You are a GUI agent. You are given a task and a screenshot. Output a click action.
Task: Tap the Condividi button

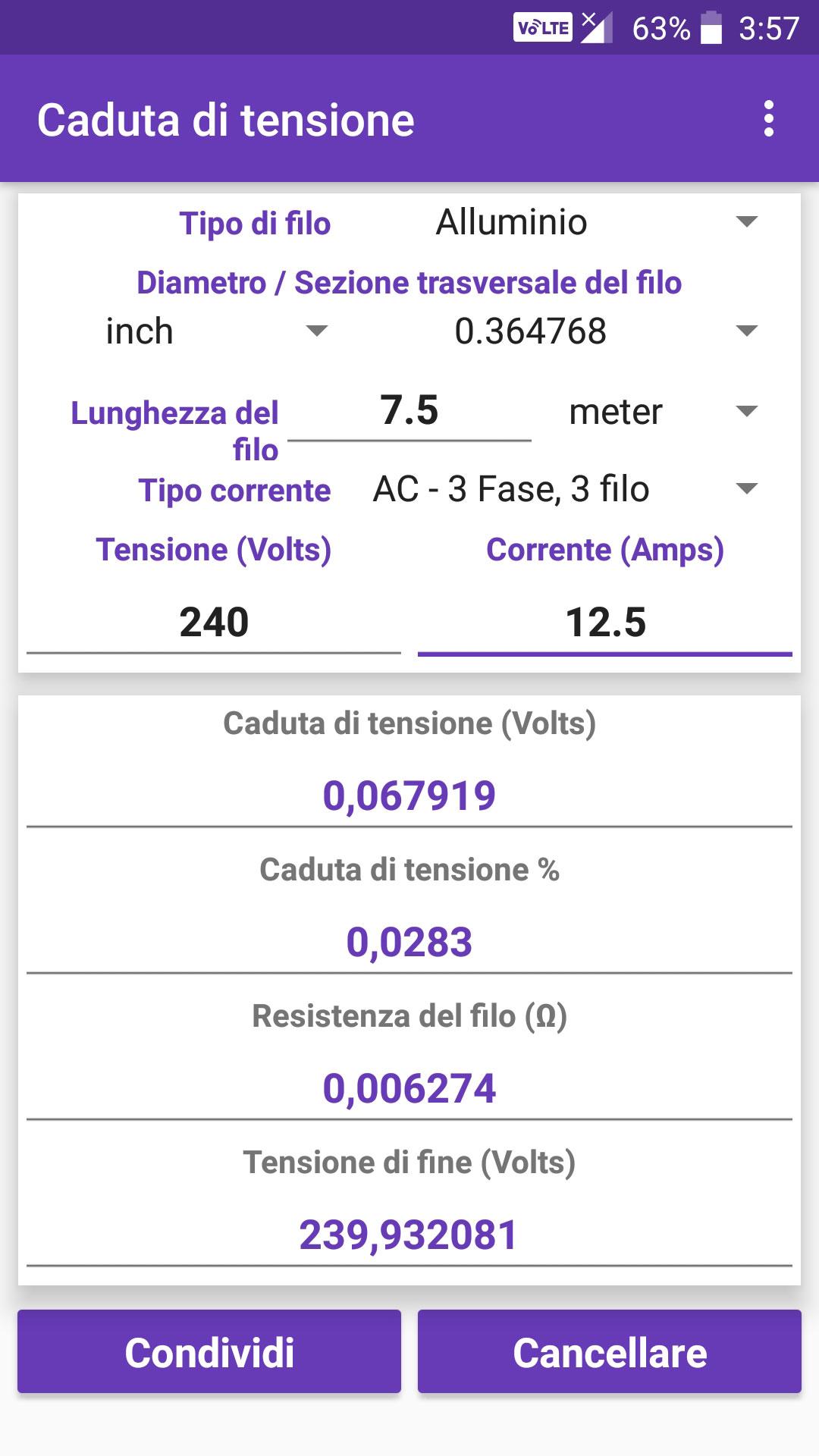[209, 1353]
